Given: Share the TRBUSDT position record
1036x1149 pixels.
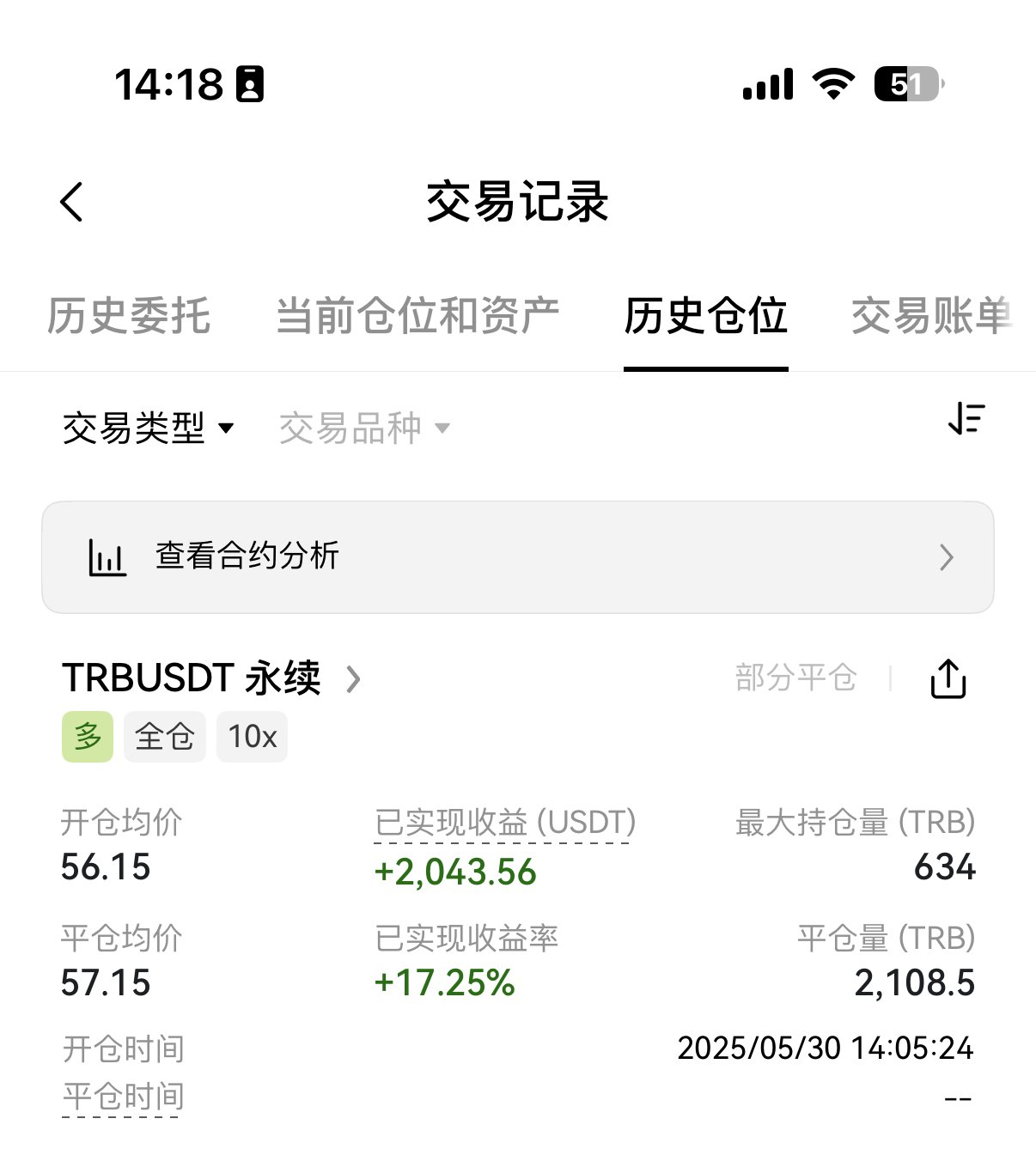Looking at the screenshot, I should [948, 679].
